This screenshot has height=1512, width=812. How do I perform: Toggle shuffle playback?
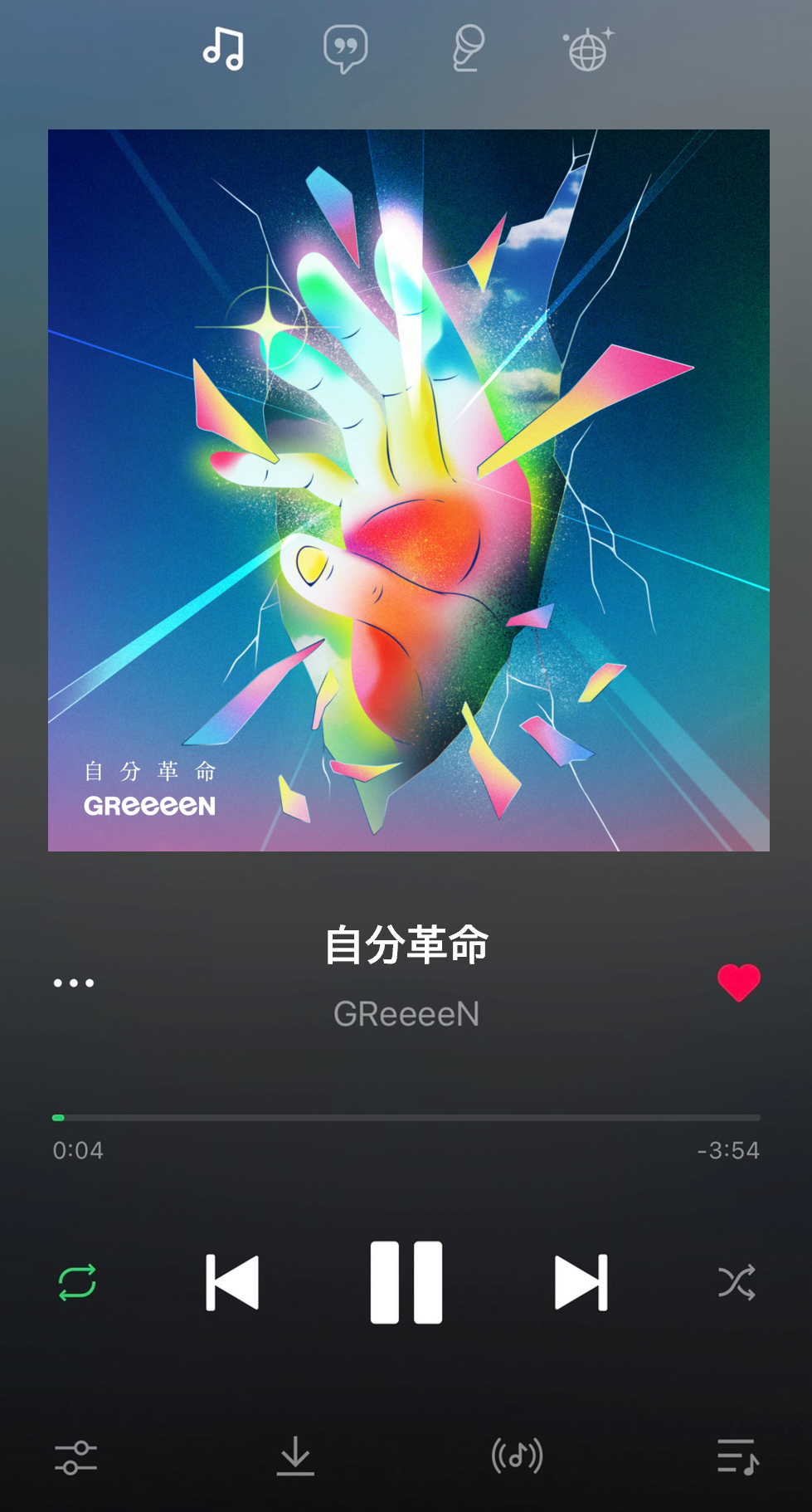[737, 1282]
